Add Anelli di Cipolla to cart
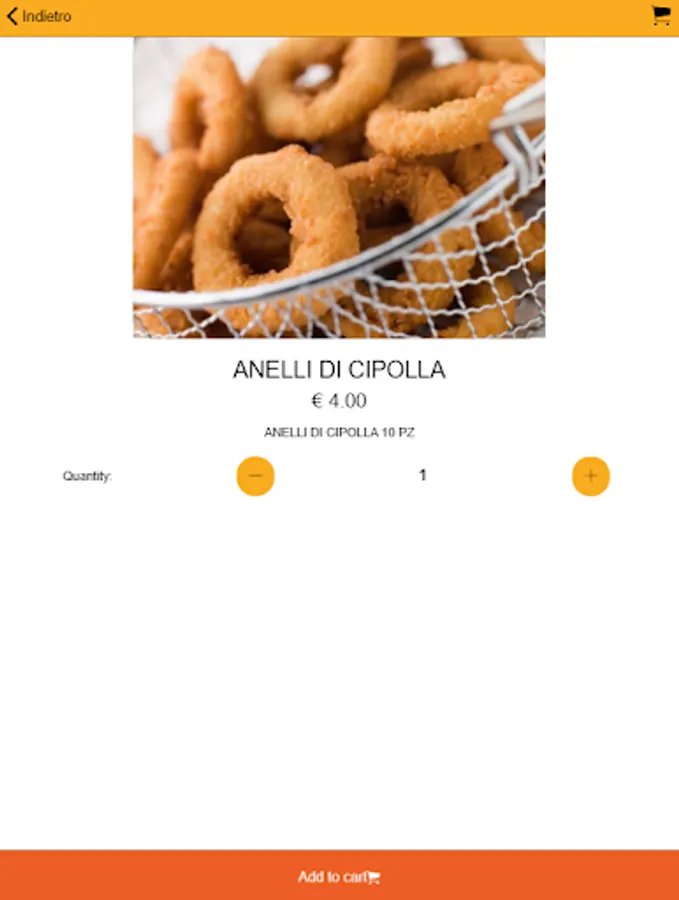 pos(339,876)
